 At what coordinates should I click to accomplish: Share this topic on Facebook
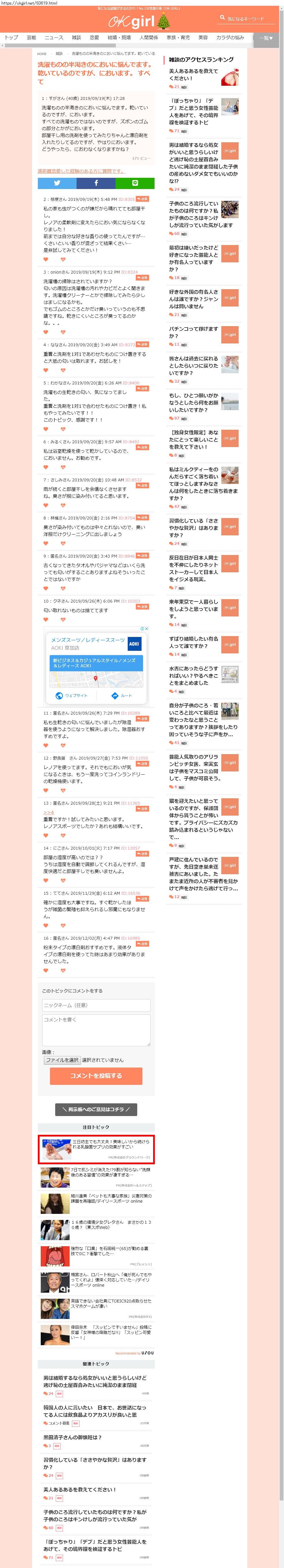click(x=96, y=183)
